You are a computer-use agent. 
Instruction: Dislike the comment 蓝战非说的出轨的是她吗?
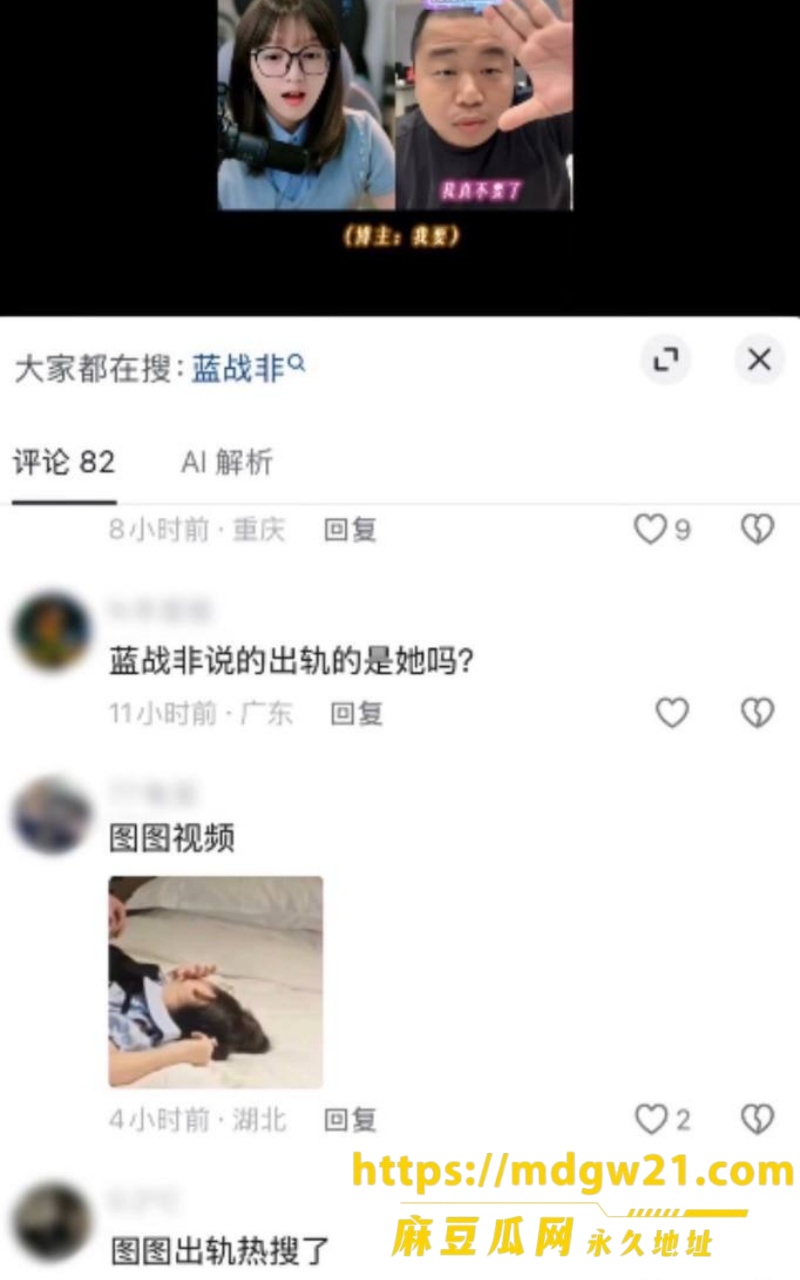pyautogui.click(x=757, y=713)
